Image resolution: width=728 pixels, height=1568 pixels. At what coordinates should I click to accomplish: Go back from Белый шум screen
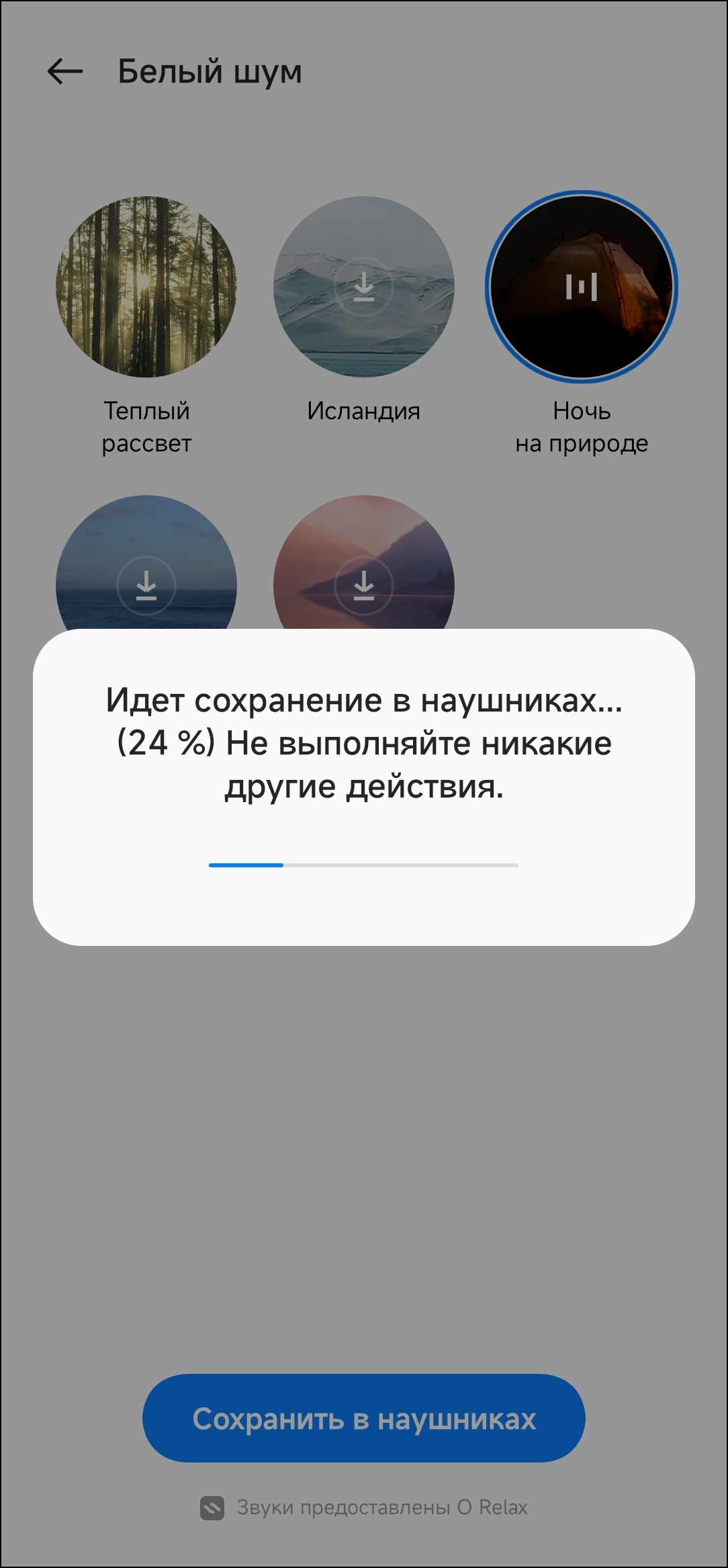pyautogui.click(x=65, y=71)
